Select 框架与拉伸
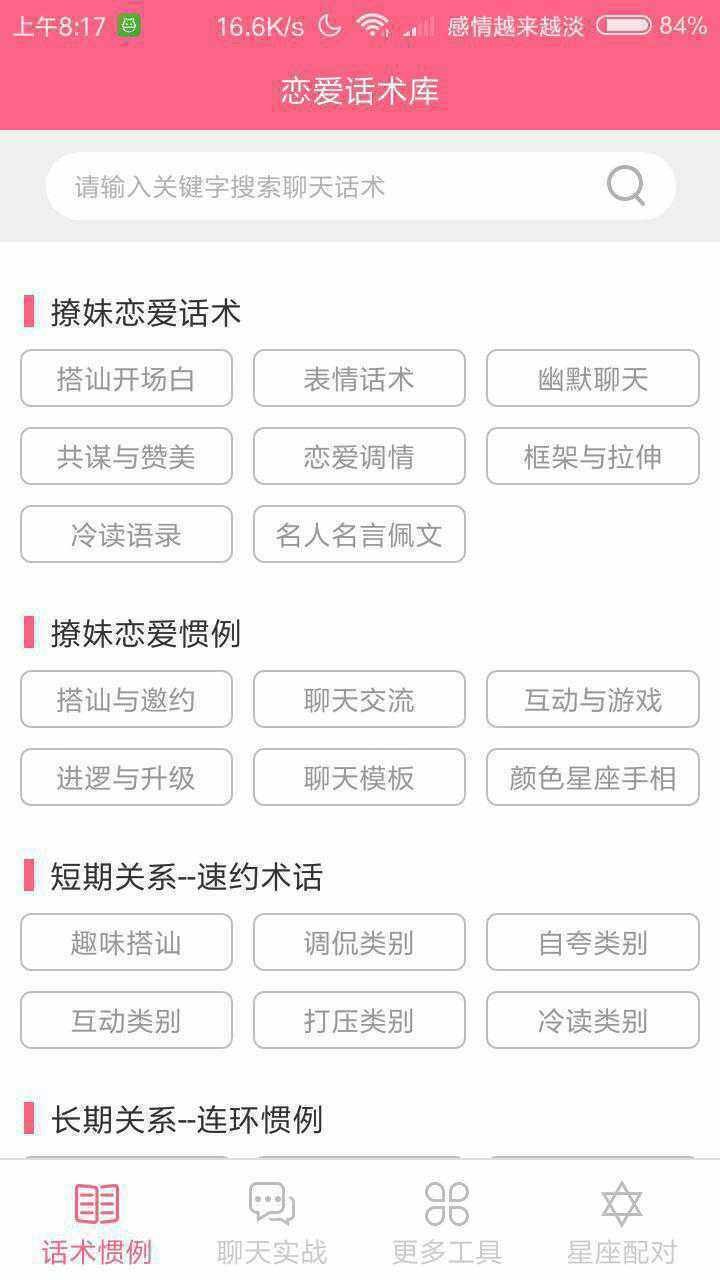 click(593, 457)
